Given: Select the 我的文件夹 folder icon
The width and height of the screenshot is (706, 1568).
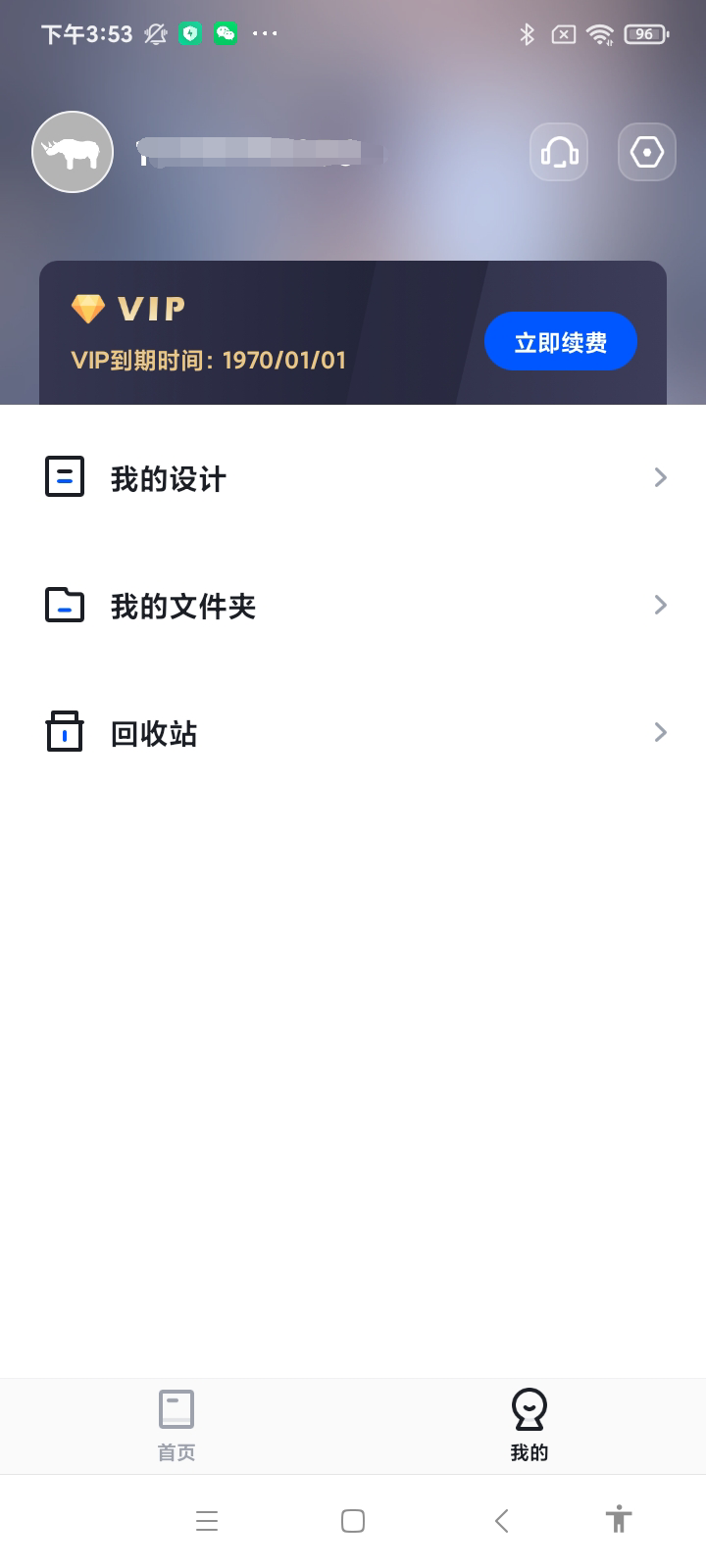Looking at the screenshot, I should (x=65, y=605).
